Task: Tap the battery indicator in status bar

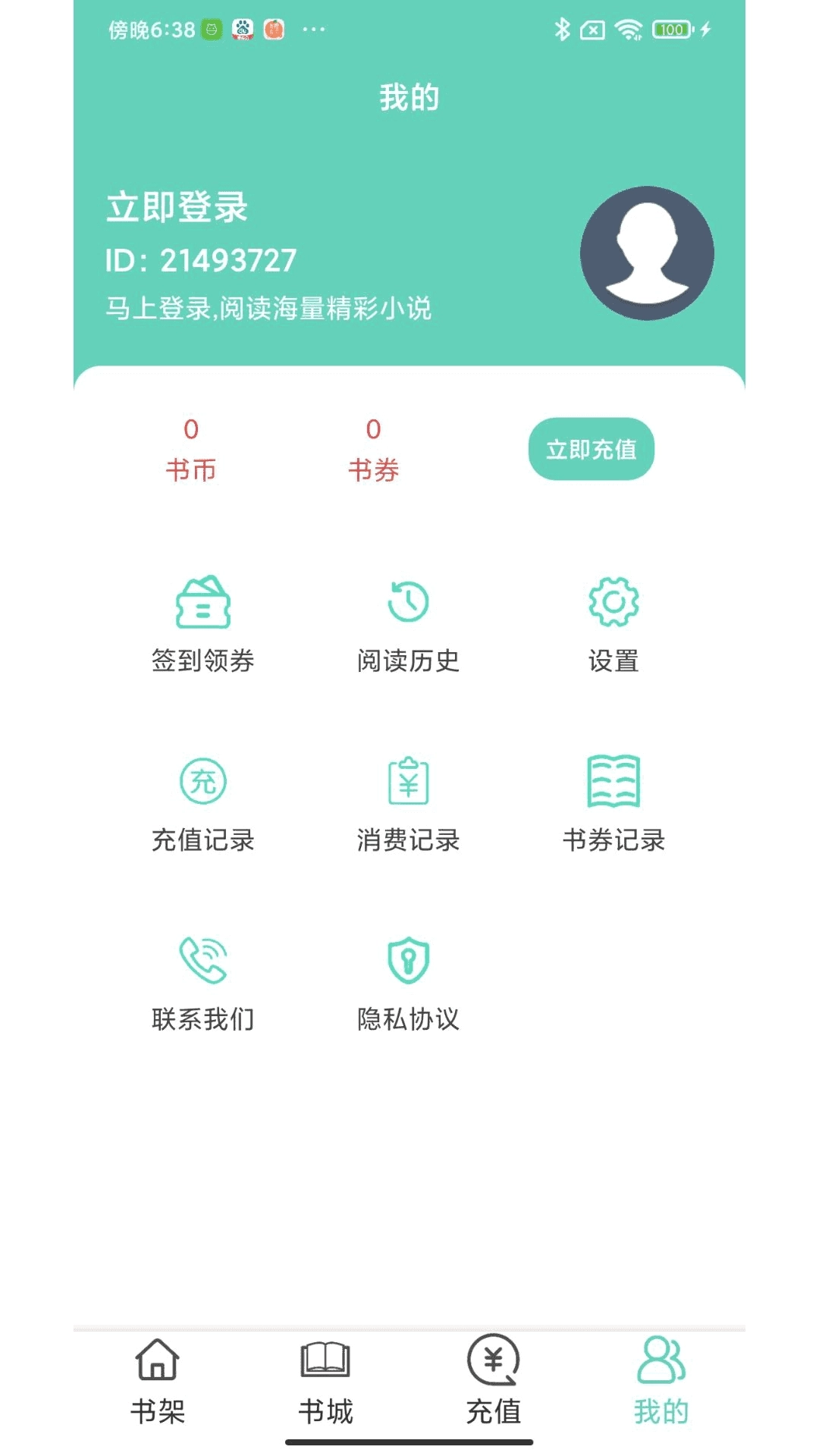Action: click(x=670, y=28)
